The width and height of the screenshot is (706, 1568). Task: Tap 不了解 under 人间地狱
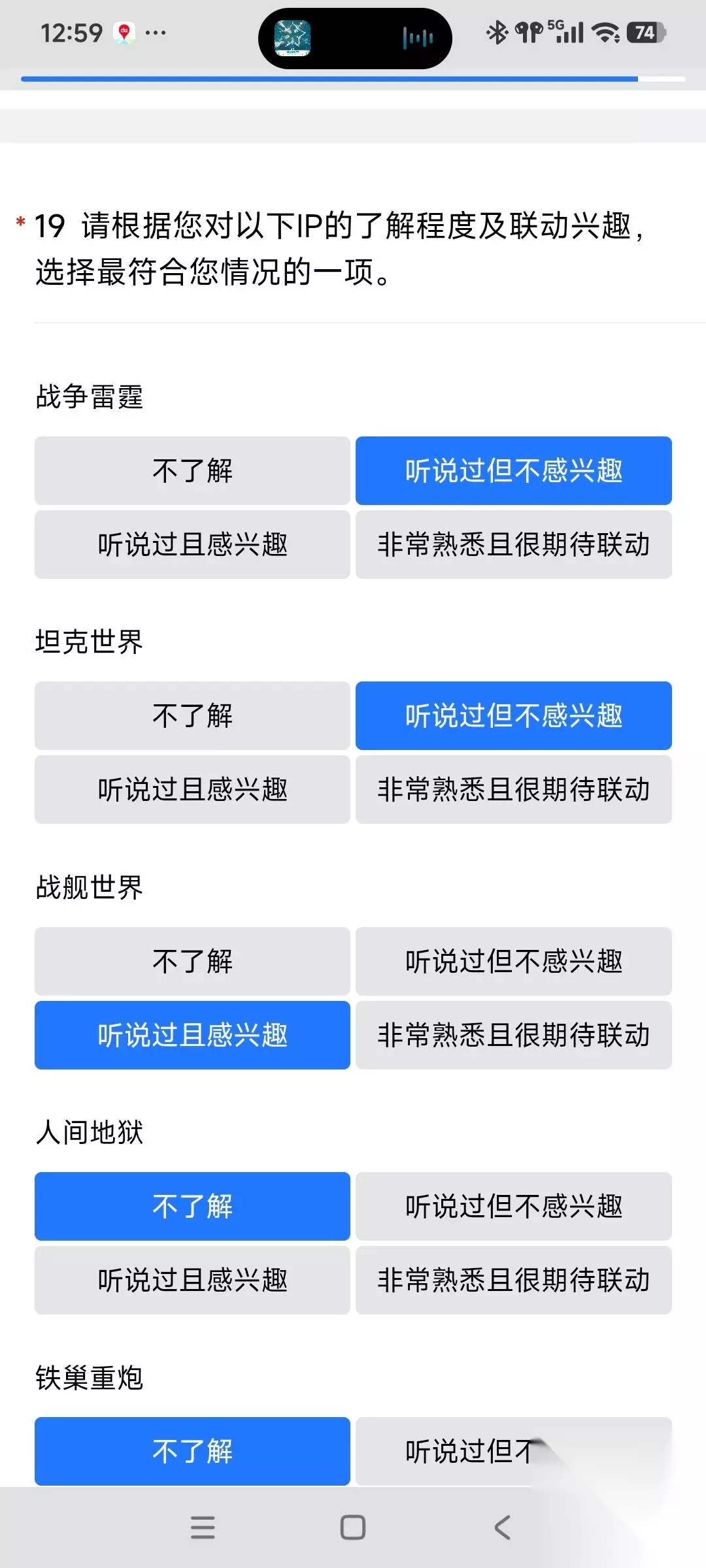point(192,1206)
